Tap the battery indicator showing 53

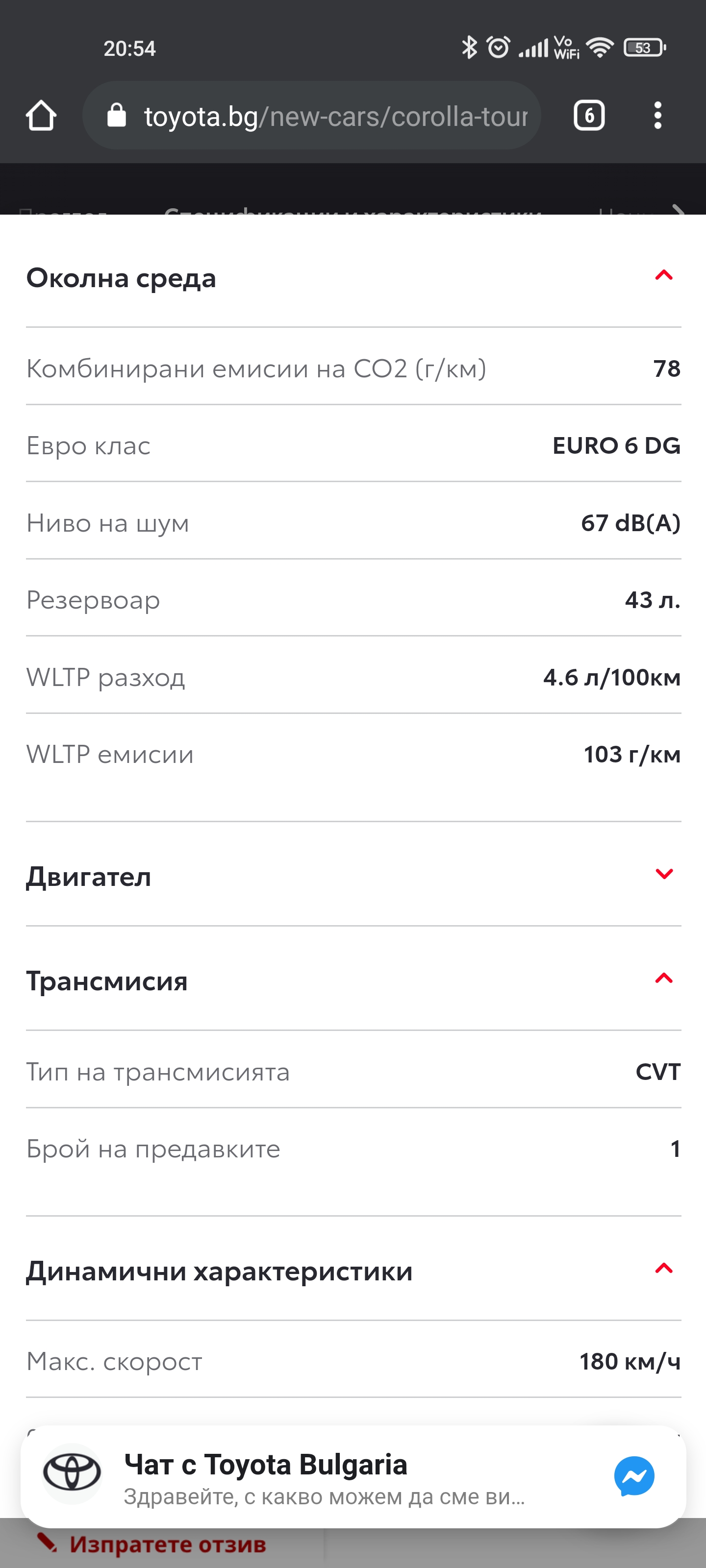643,47
